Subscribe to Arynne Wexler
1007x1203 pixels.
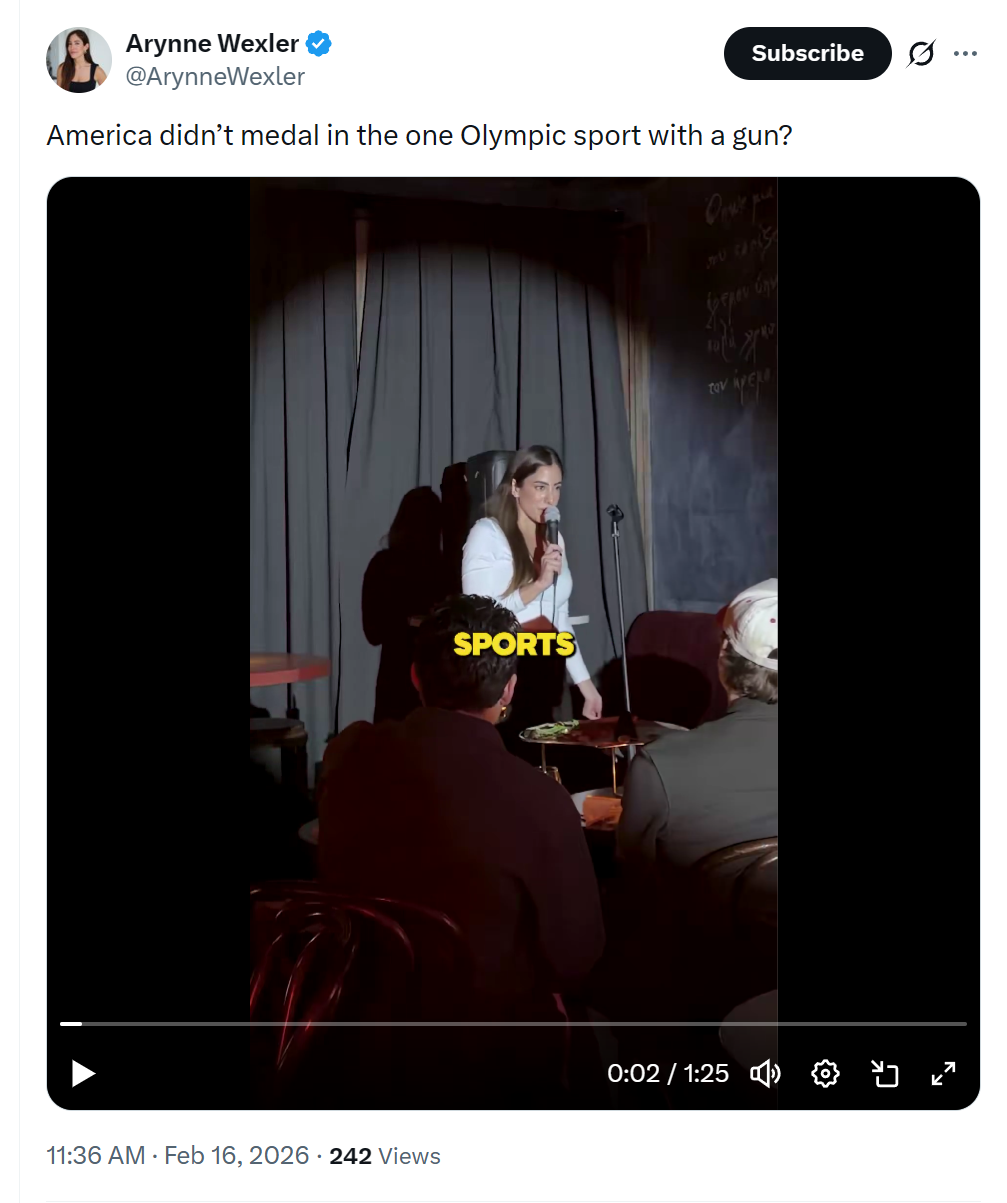(x=807, y=54)
